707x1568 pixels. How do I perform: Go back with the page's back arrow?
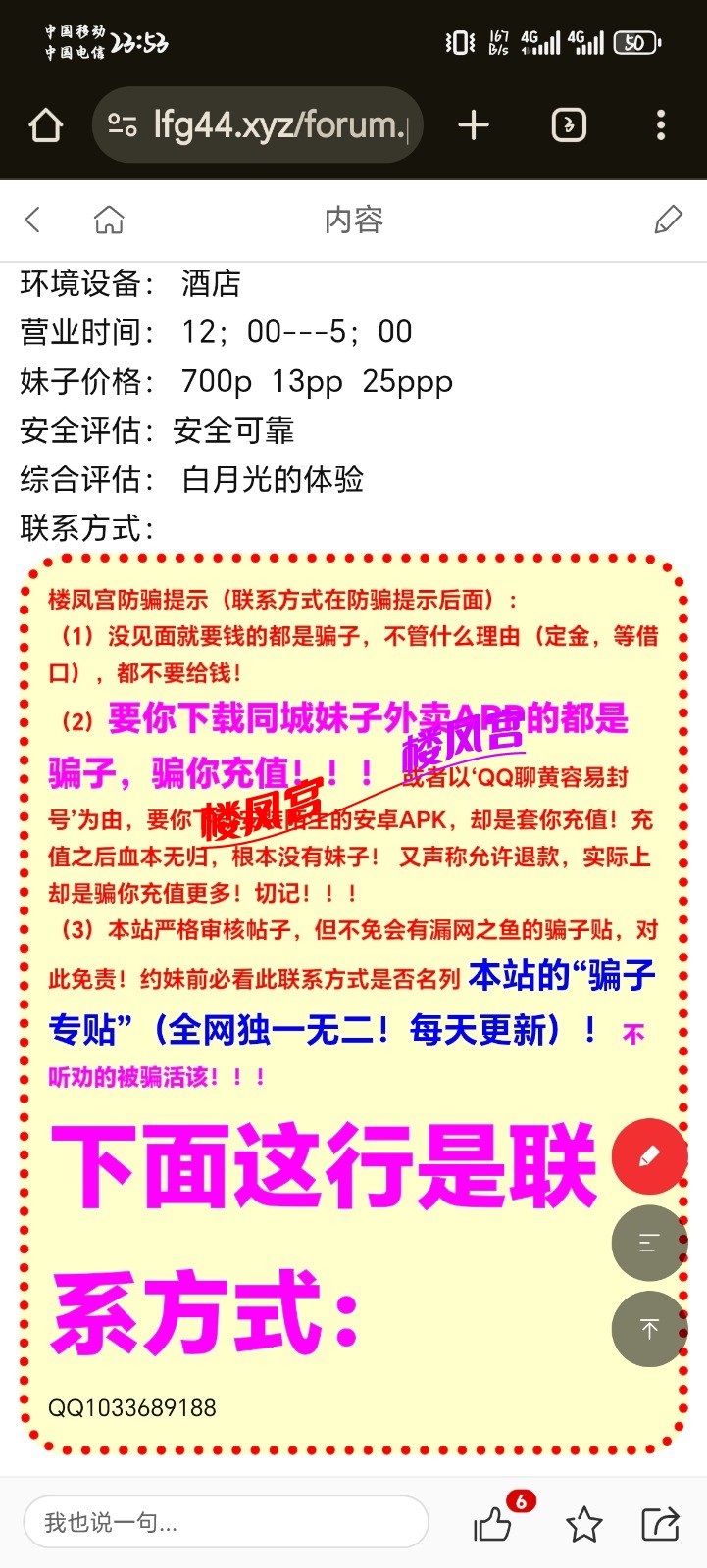coord(33,220)
